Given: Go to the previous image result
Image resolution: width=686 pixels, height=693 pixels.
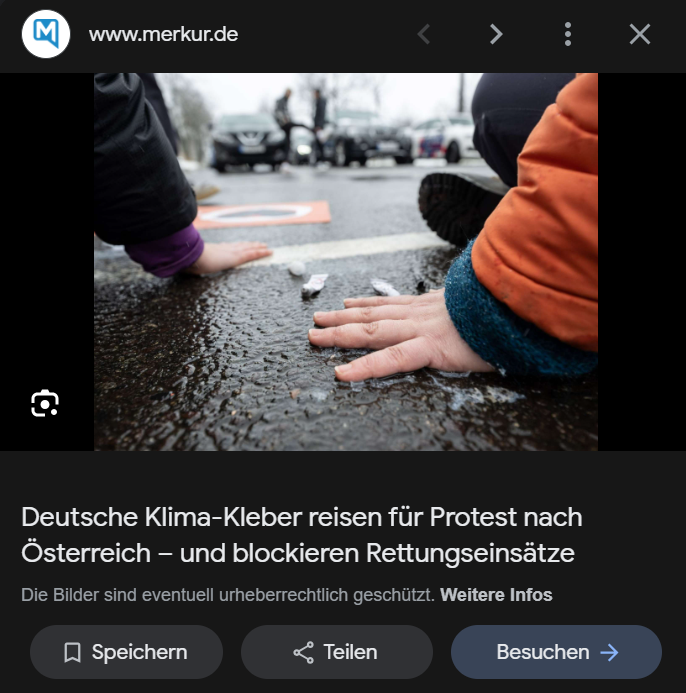Looking at the screenshot, I should click(x=424, y=35).
